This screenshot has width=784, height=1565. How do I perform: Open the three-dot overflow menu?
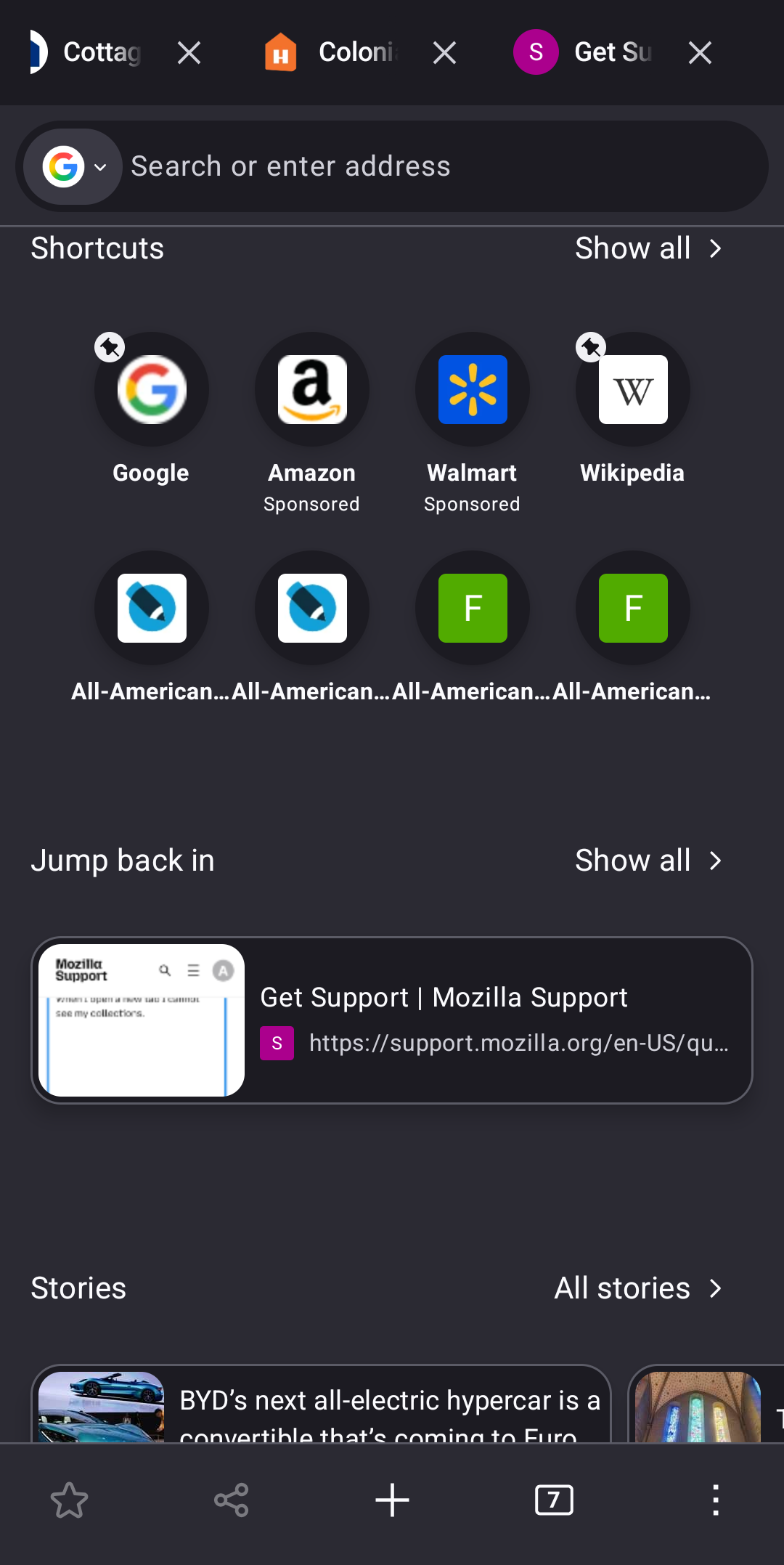coord(715,1500)
